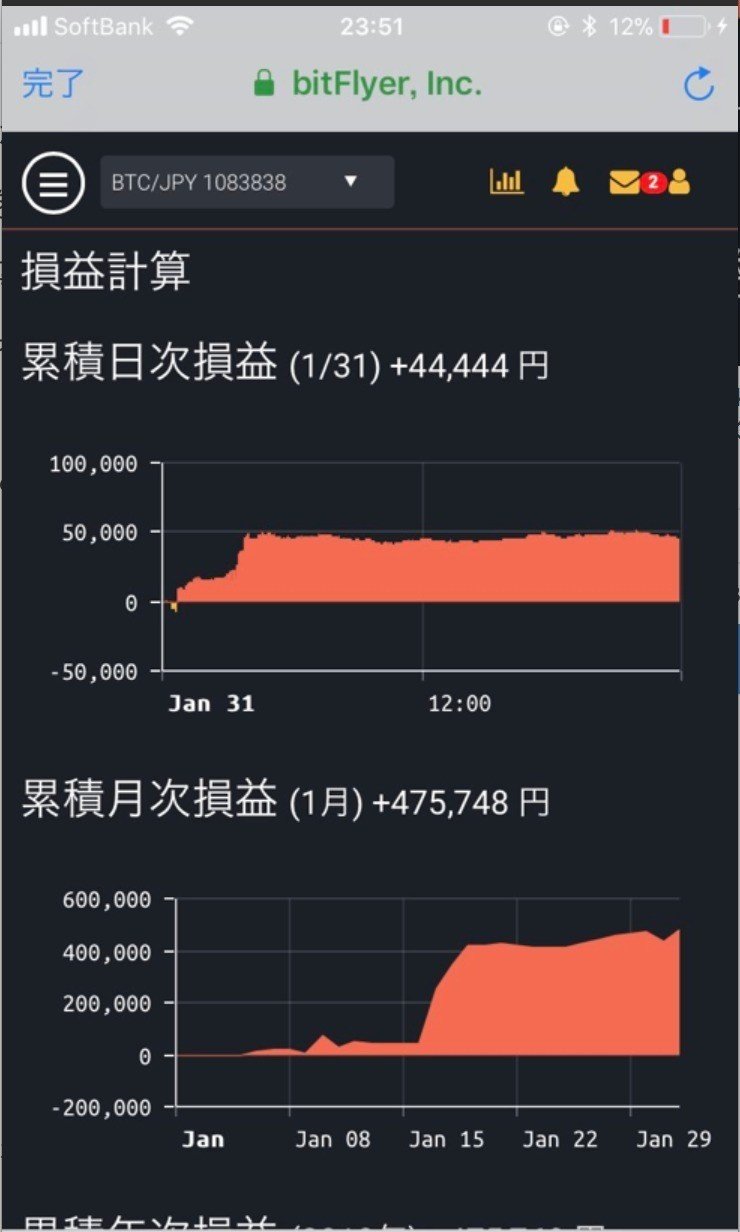
Task: Open the hamburger navigation menu
Action: point(52,183)
